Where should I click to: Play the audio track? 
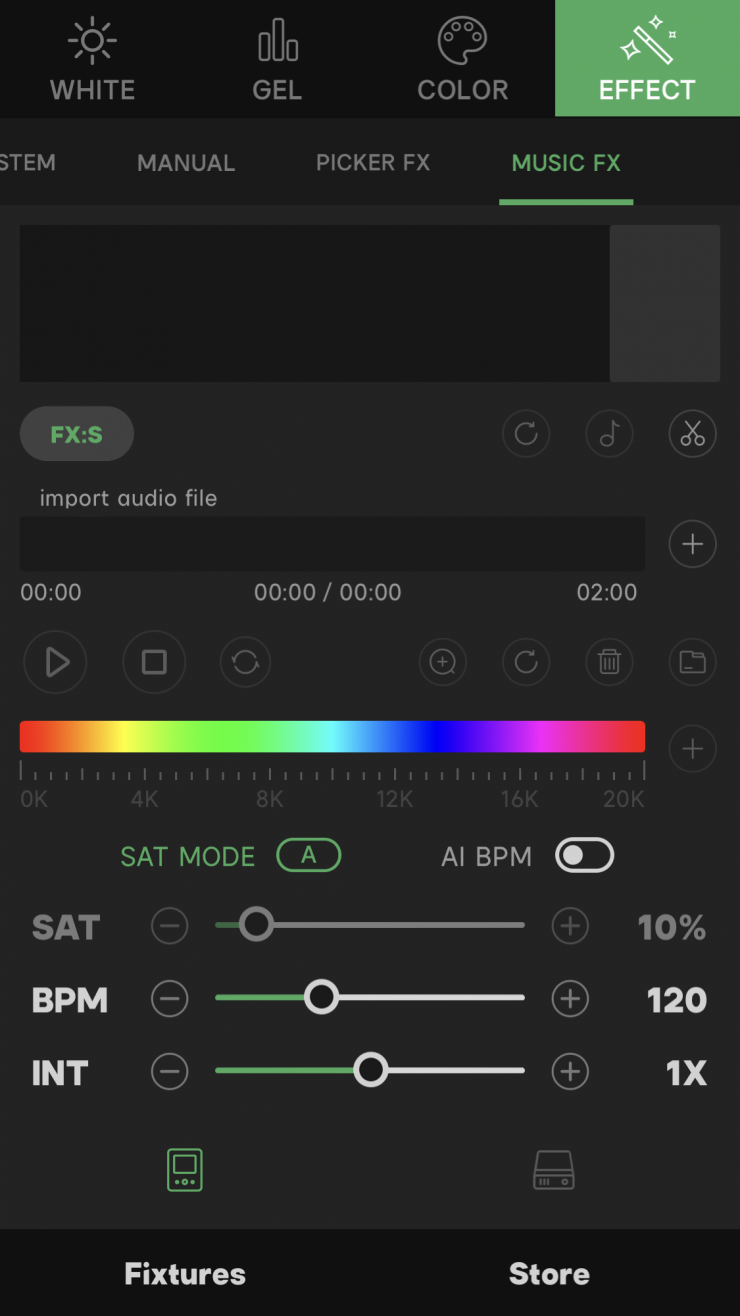[56, 662]
